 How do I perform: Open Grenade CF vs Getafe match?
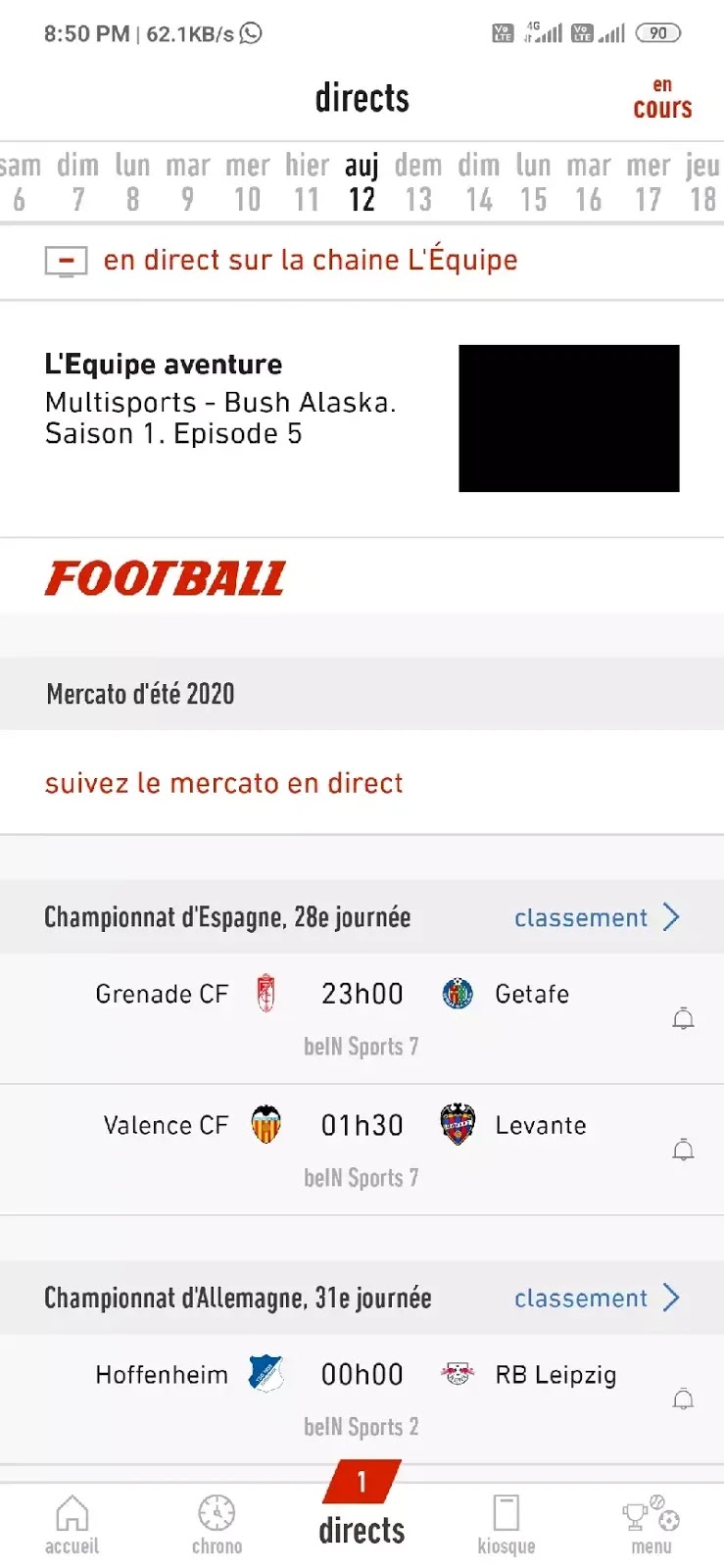pyautogui.click(x=362, y=1018)
